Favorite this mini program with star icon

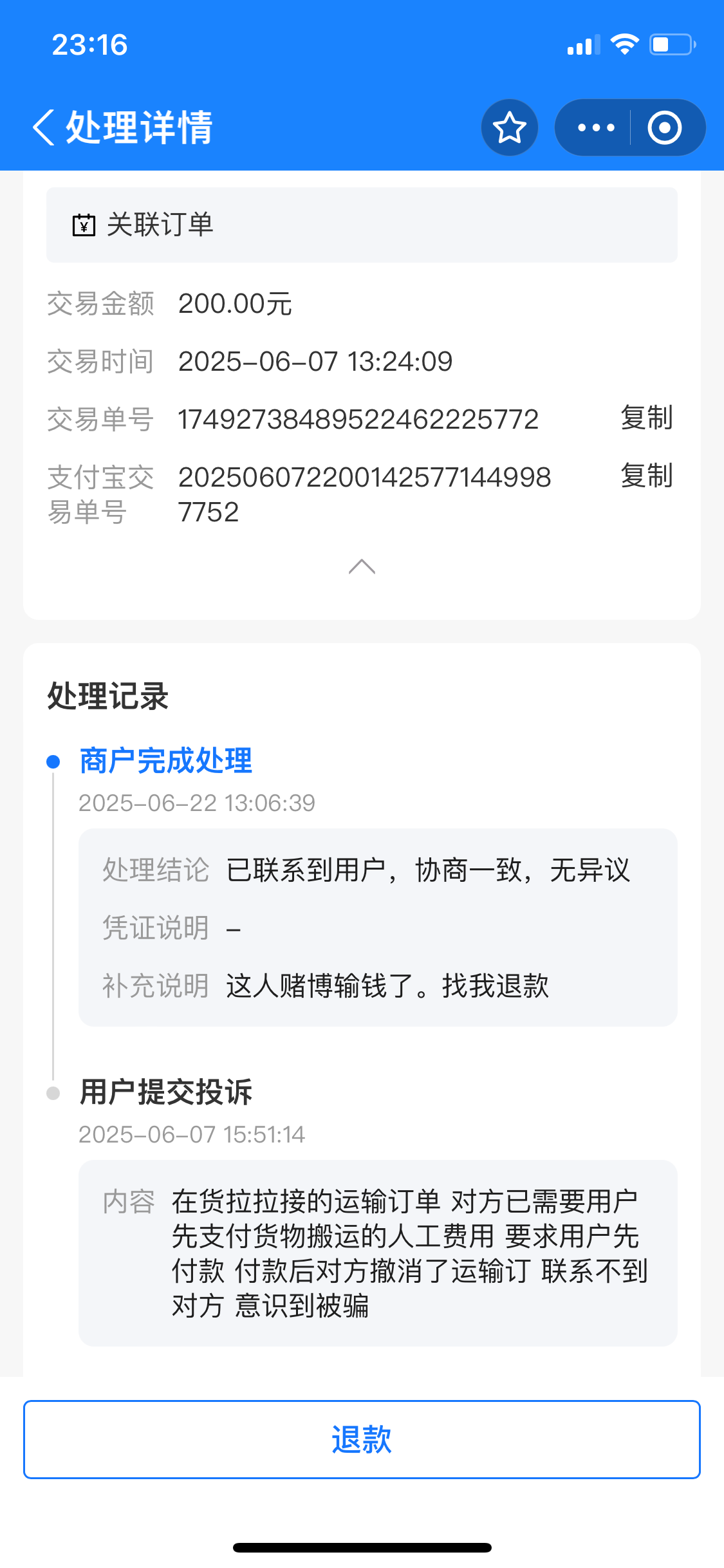[x=509, y=127]
